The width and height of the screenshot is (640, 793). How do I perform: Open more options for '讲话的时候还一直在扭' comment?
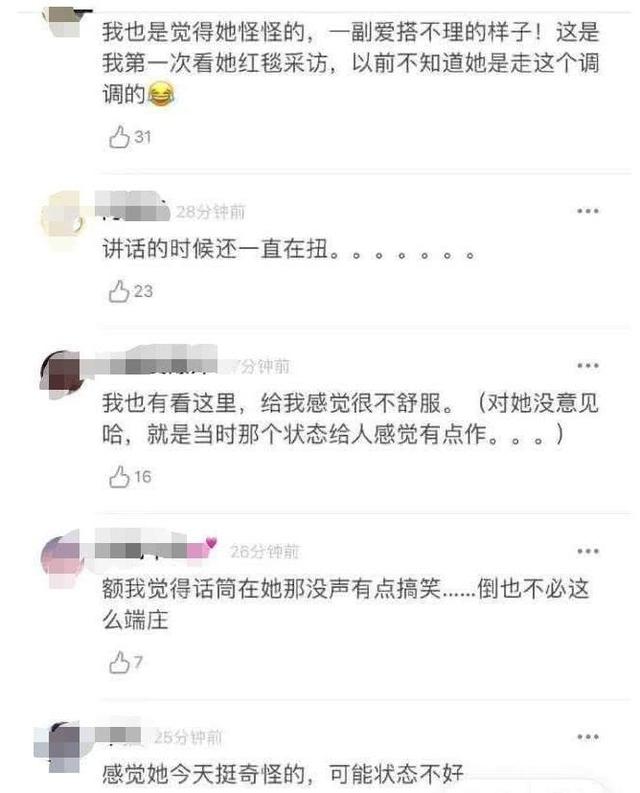(x=589, y=211)
